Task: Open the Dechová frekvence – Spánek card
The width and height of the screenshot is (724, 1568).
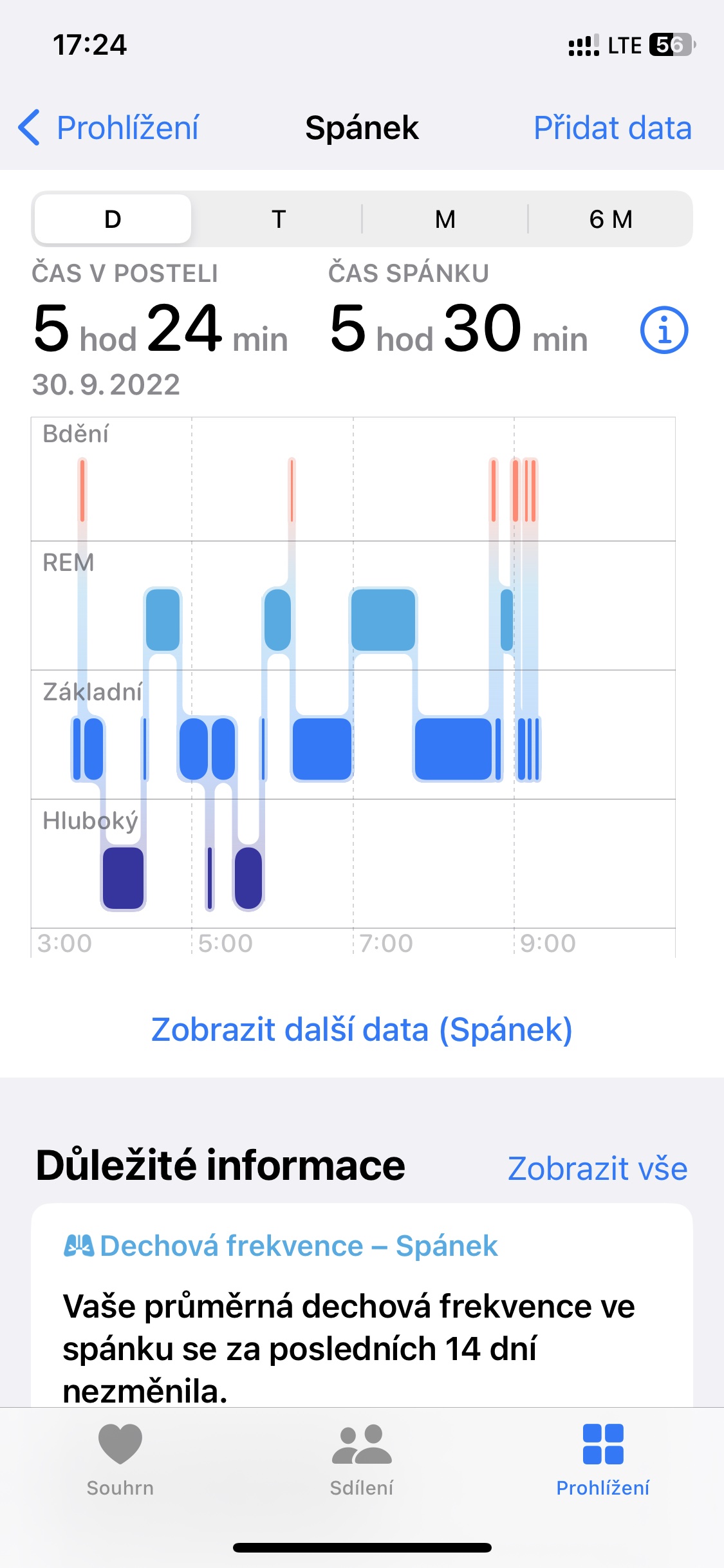Action: point(362,1305)
